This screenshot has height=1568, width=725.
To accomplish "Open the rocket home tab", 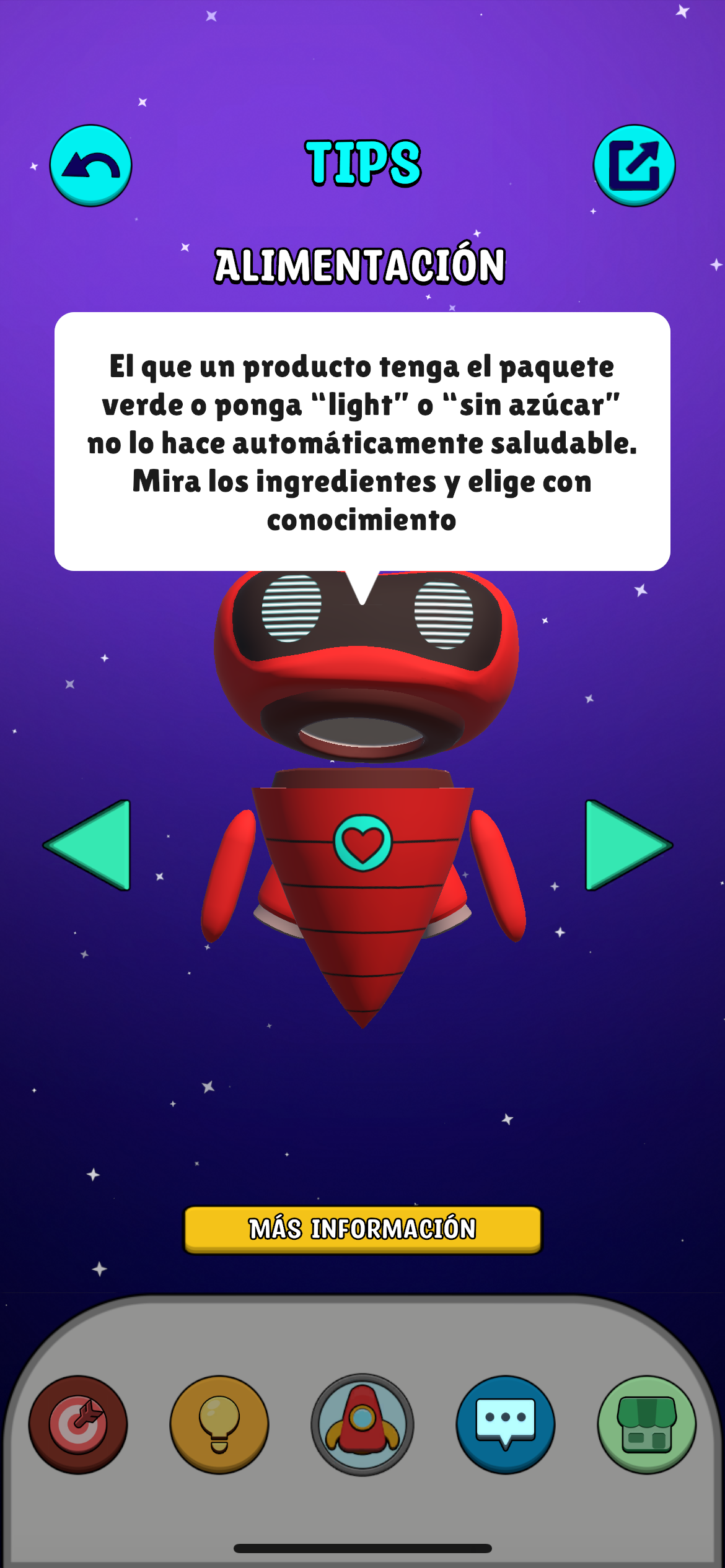I will pos(362,1424).
